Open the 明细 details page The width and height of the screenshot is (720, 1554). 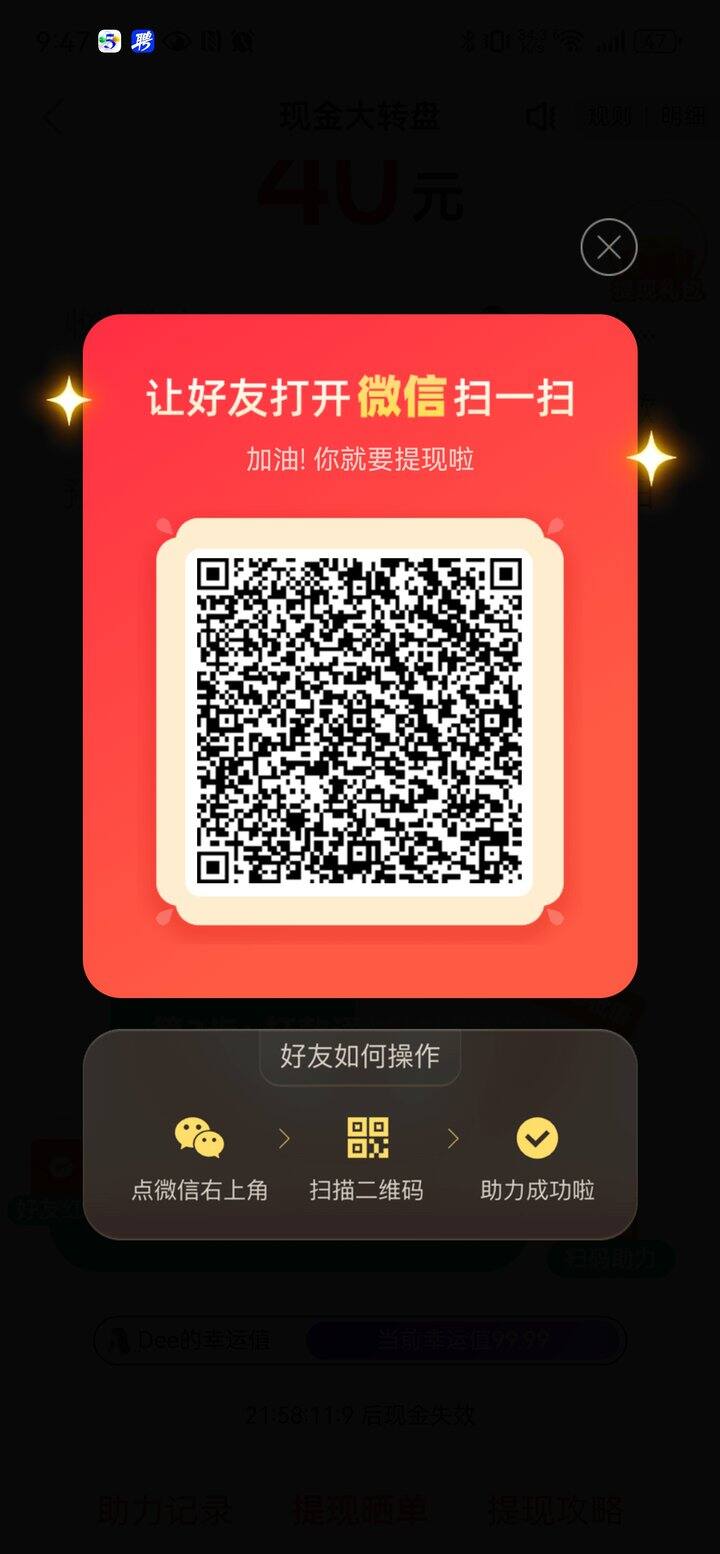[683, 116]
